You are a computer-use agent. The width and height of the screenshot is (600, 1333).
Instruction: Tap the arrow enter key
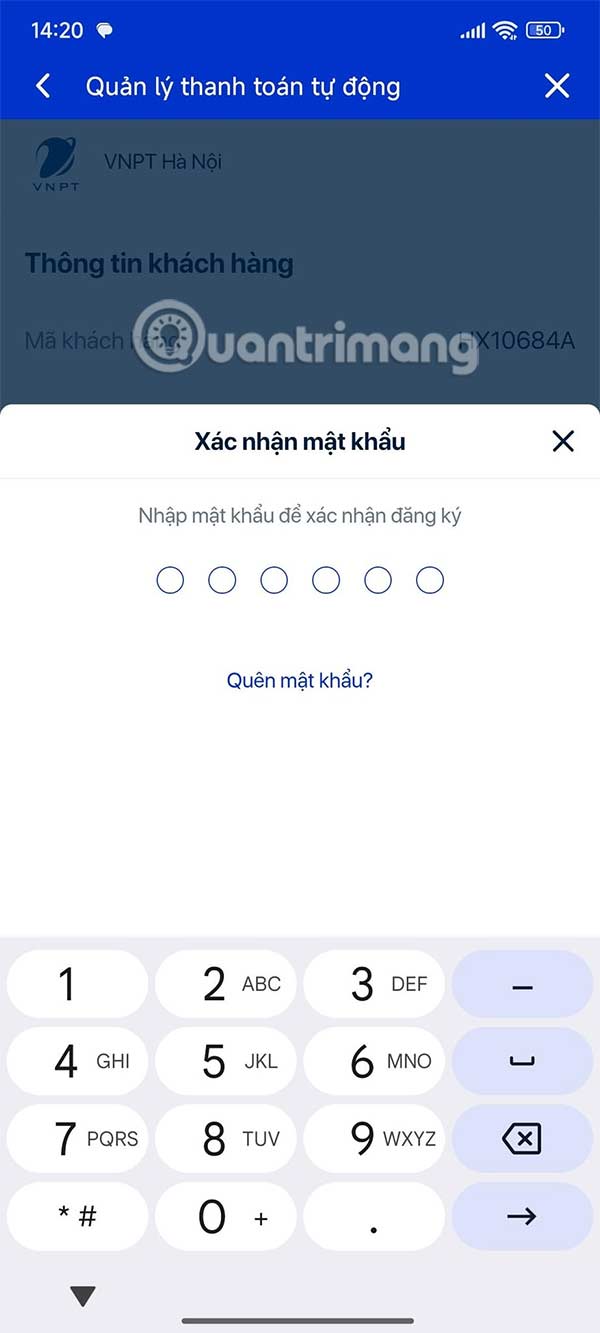522,1216
